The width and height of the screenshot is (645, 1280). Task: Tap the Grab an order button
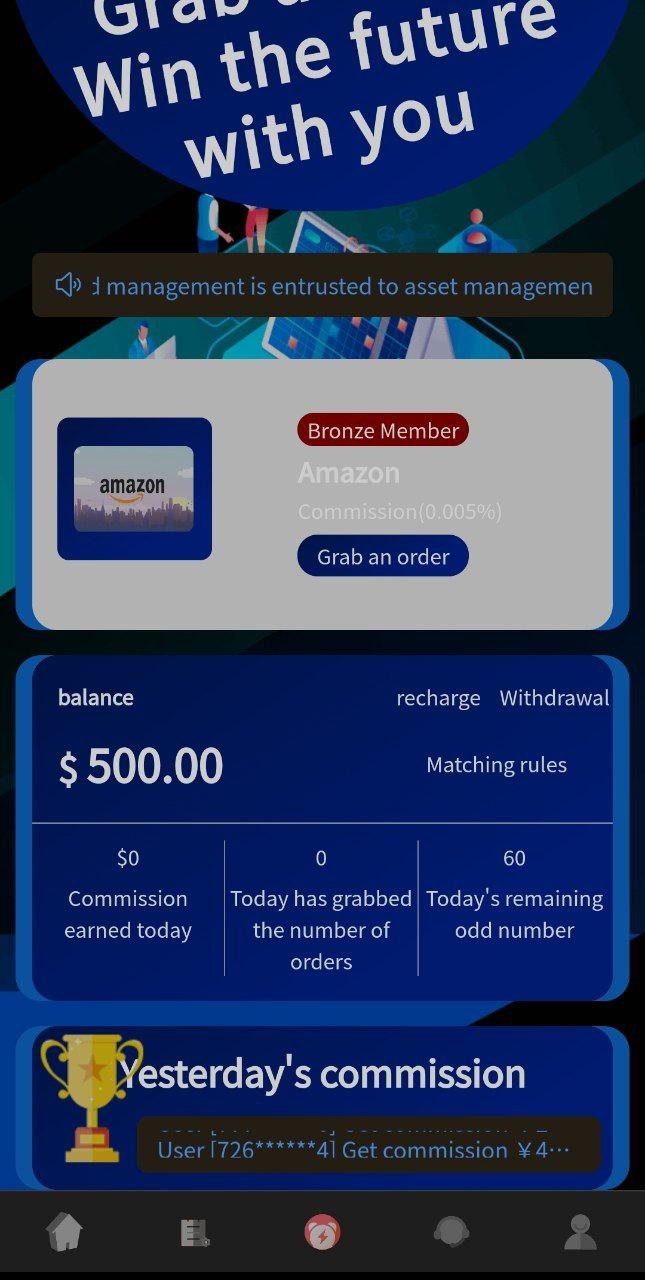pos(382,556)
